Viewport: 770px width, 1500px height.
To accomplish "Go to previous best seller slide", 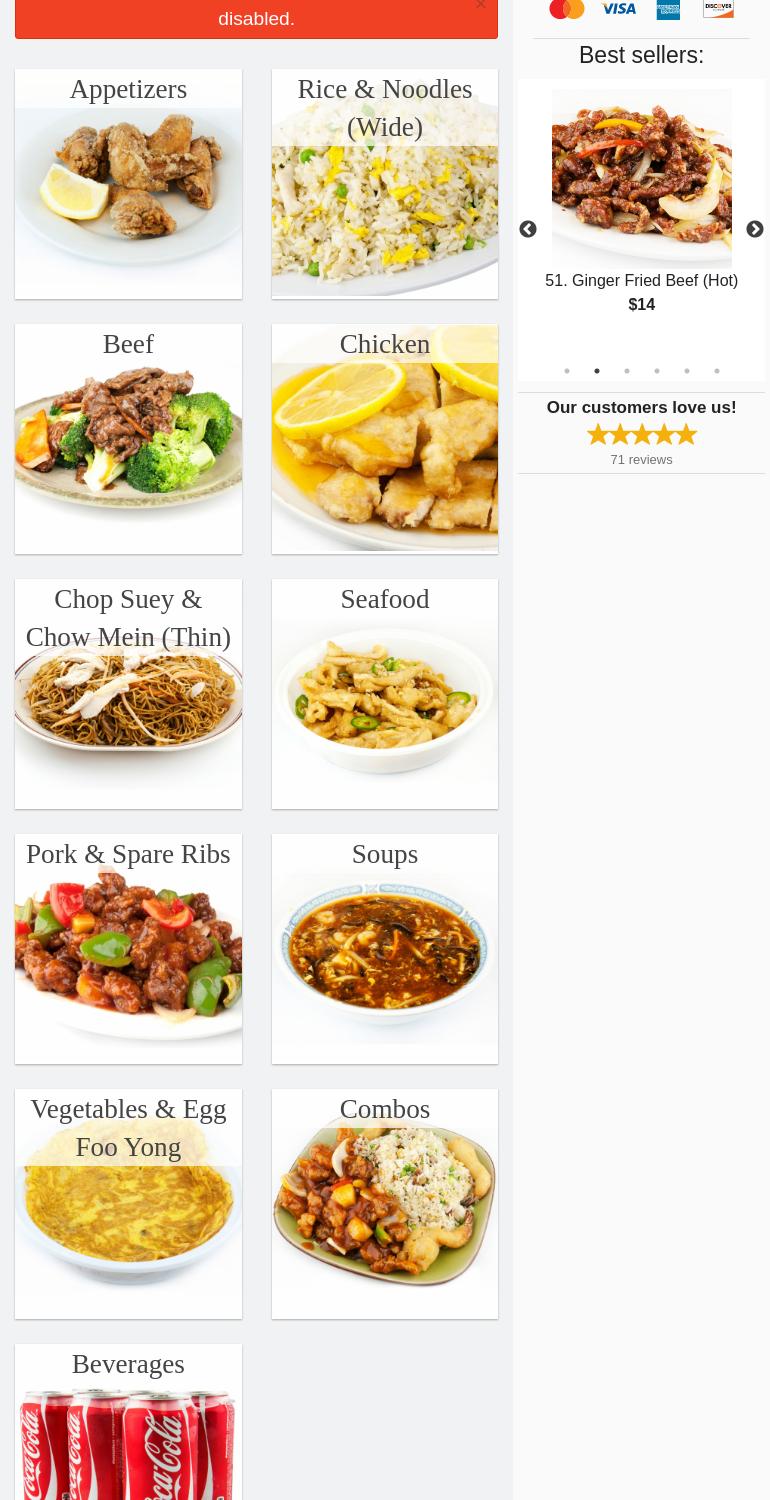I will point(528,230).
